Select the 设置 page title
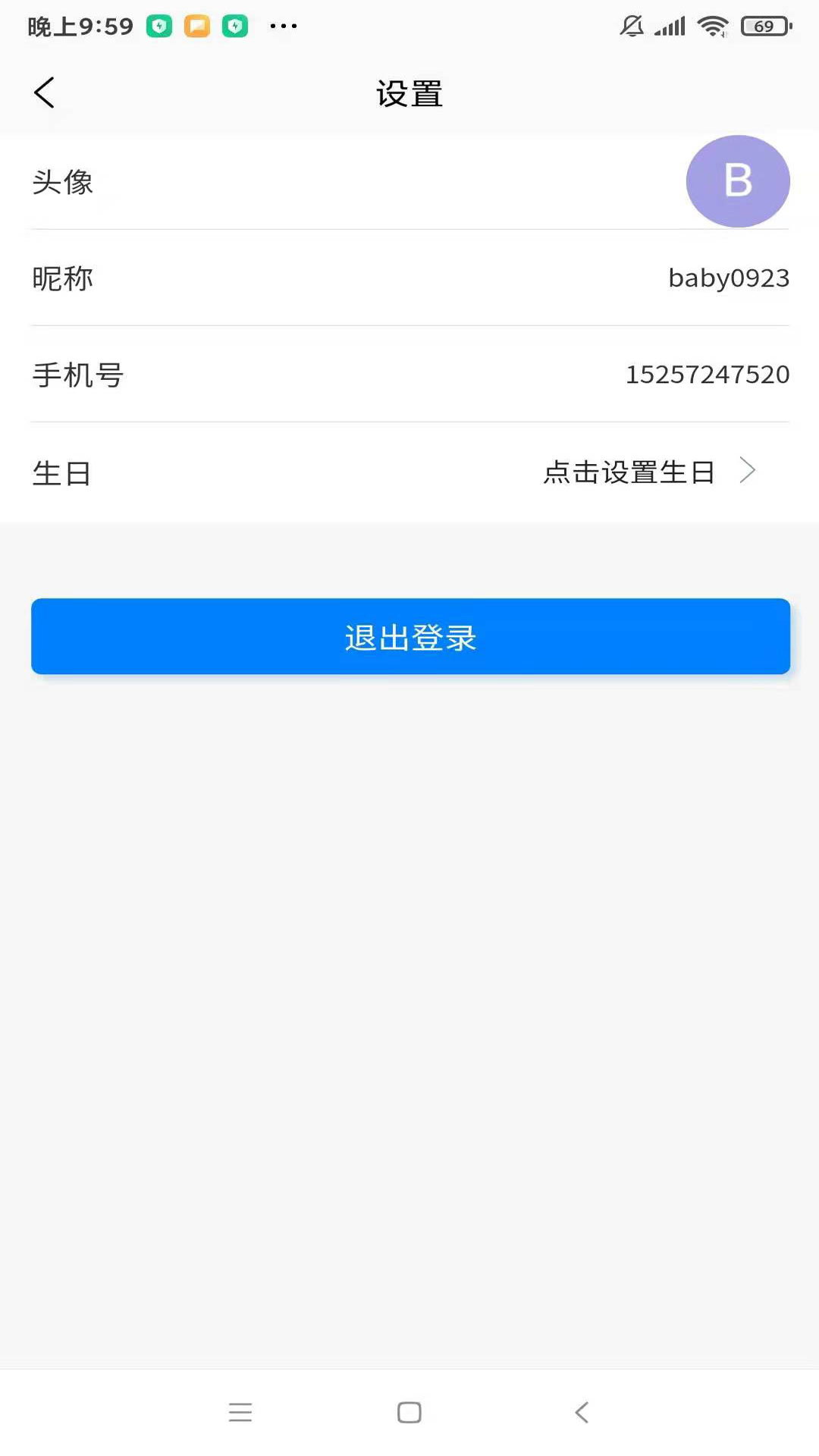This screenshot has width=819, height=1456. pyautogui.click(x=409, y=92)
